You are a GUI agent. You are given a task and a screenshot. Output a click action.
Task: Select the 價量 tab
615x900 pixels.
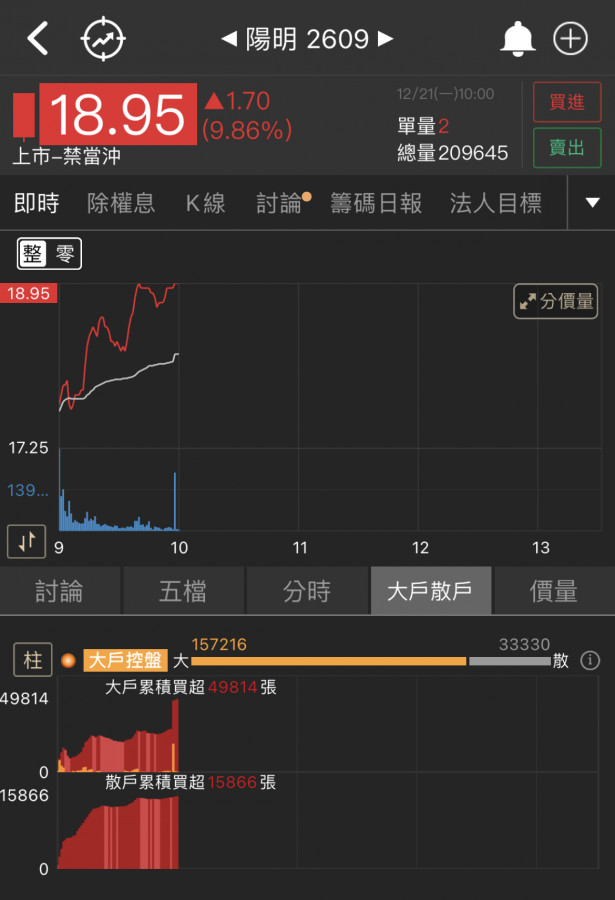(x=553, y=591)
